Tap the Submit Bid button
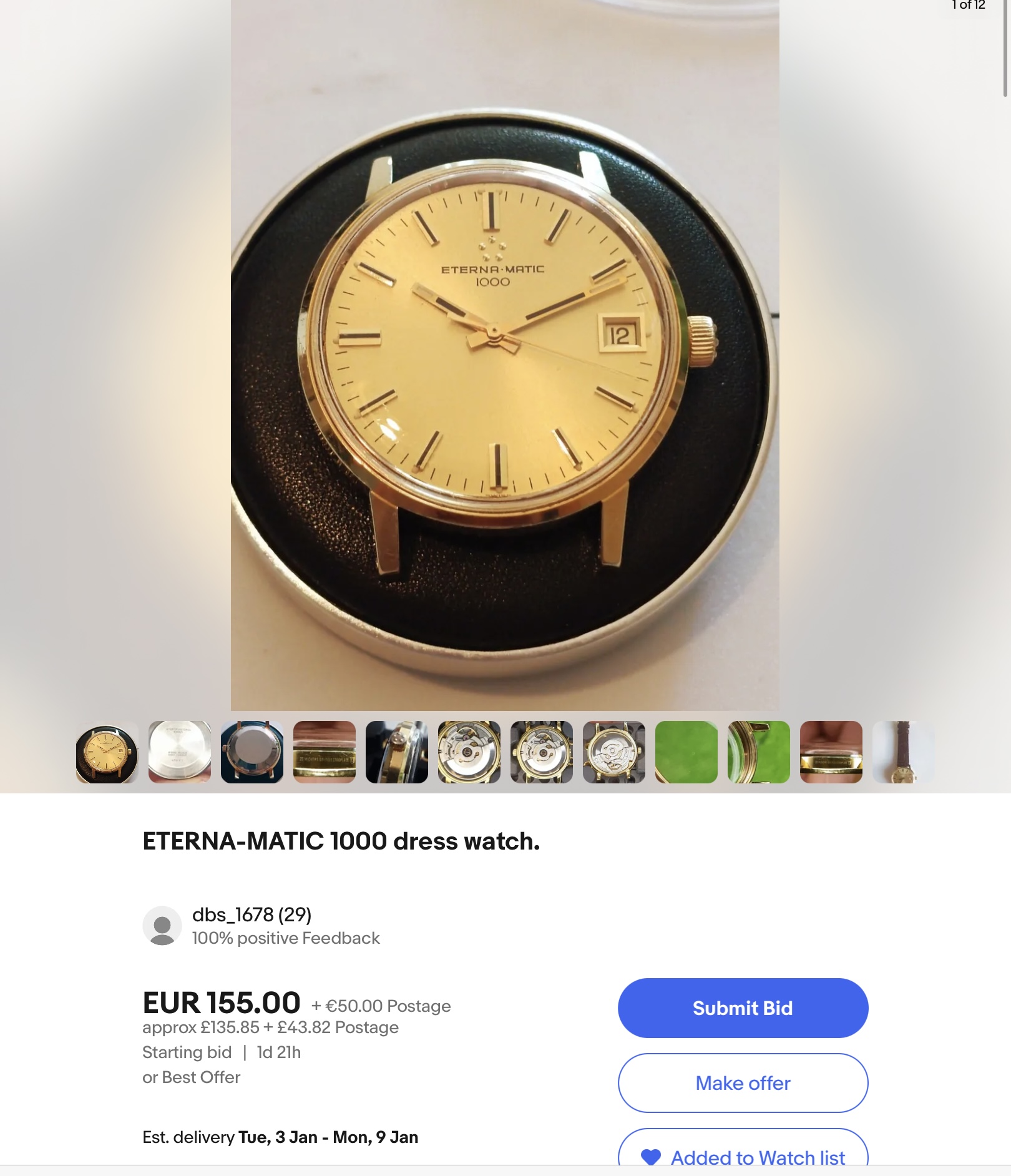1011x1176 pixels. [x=743, y=1007]
